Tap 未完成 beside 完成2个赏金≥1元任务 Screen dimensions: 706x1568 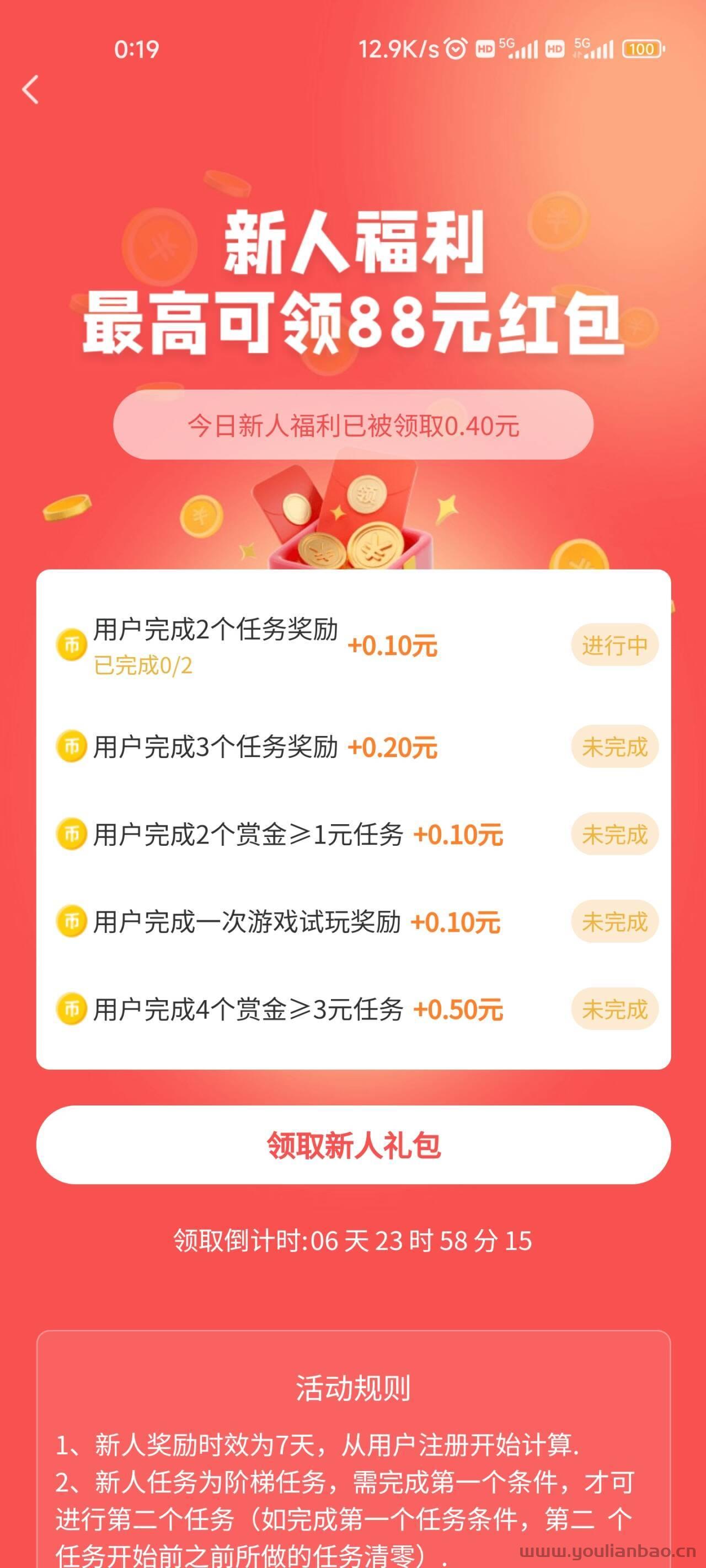click(614, 834)
